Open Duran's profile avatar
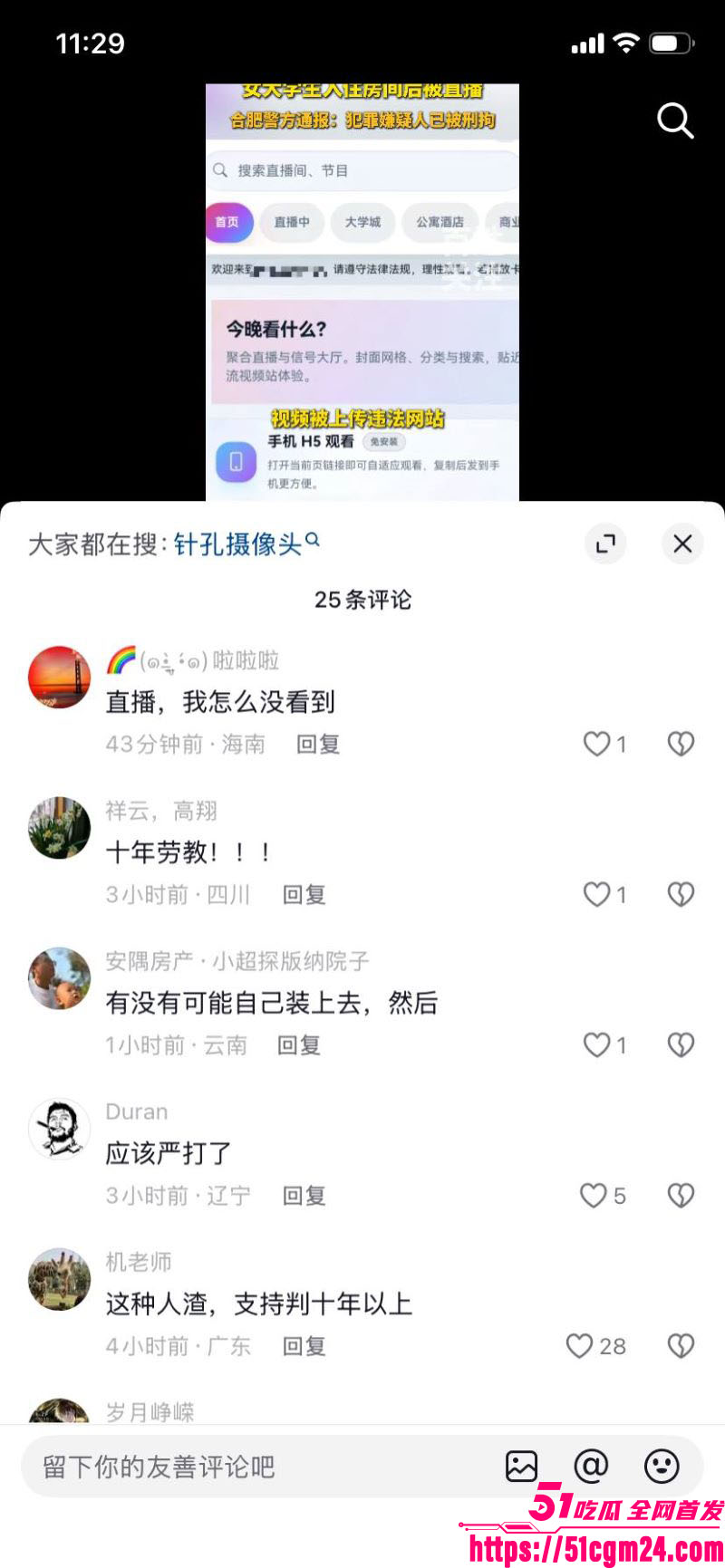The height and width of the screenshot is (1568, 725). coord(59,1129)
